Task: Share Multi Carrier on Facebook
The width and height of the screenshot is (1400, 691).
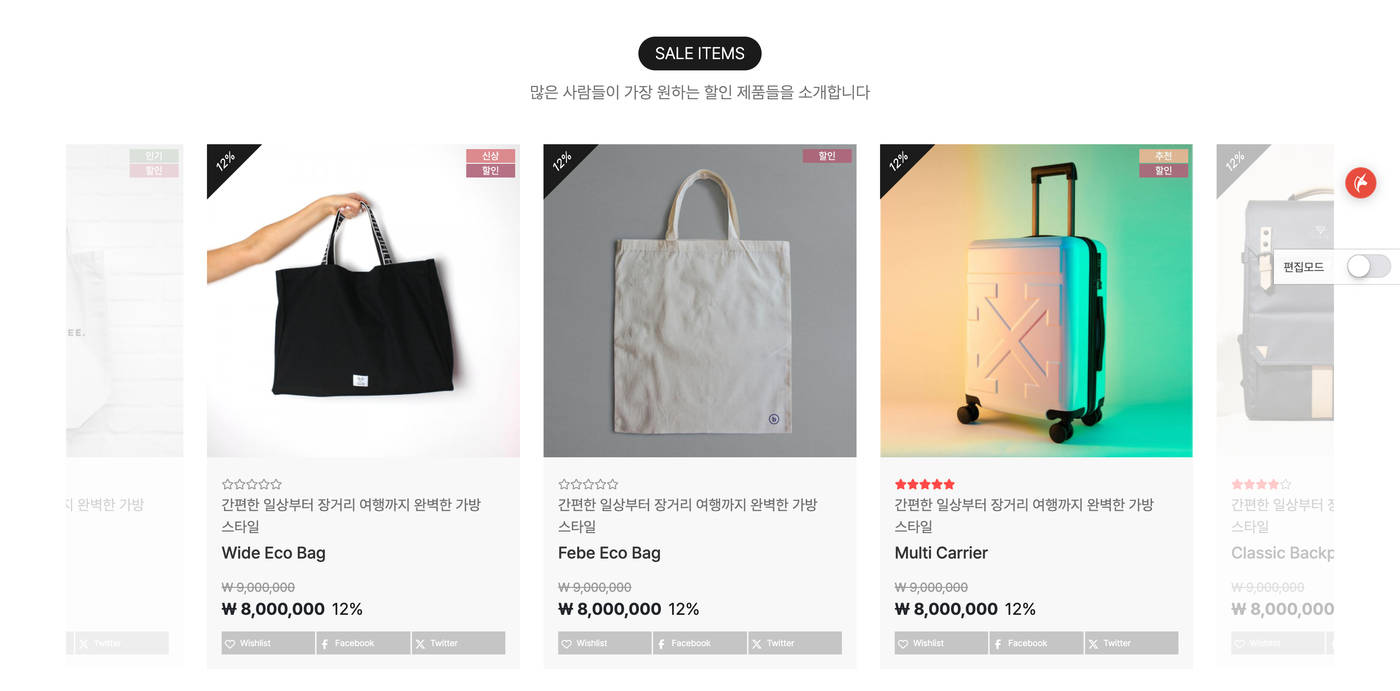Action: point(1036,643)
